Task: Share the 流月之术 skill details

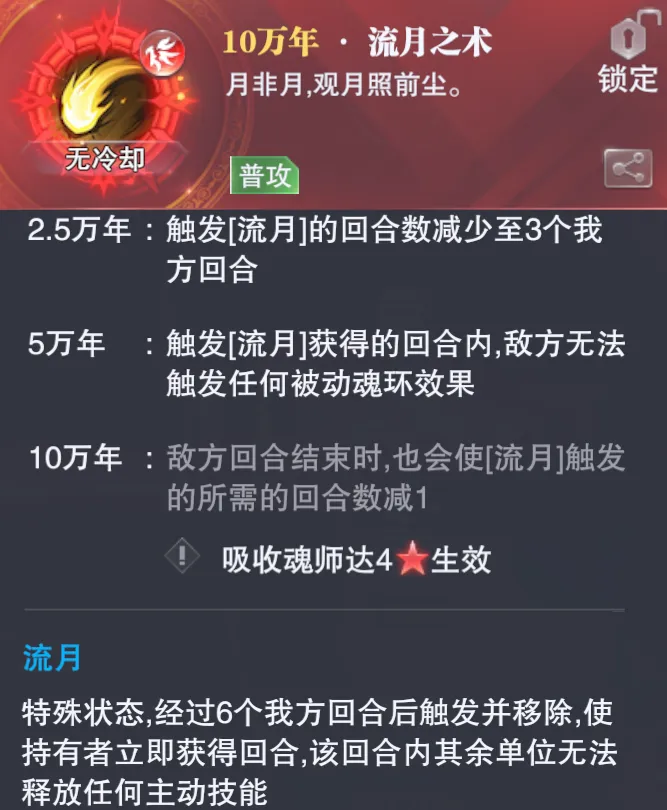Action: 628,168
